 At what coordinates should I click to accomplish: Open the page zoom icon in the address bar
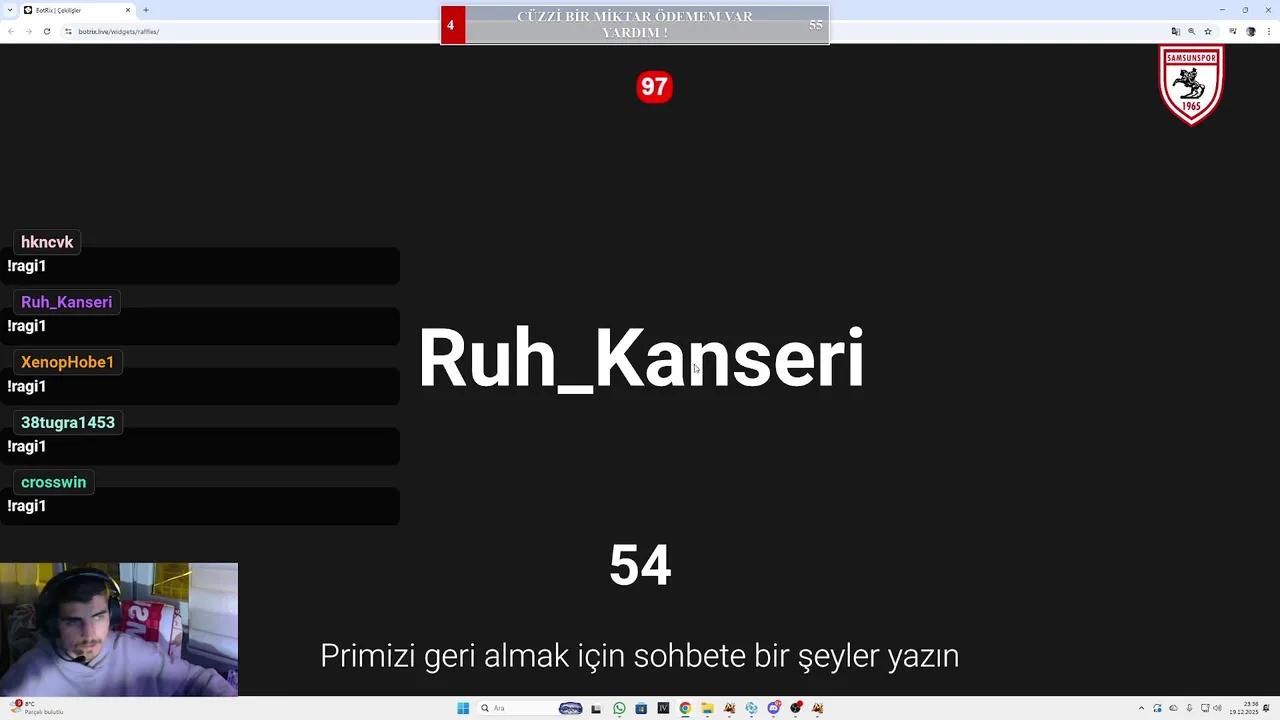(1191, 31)
